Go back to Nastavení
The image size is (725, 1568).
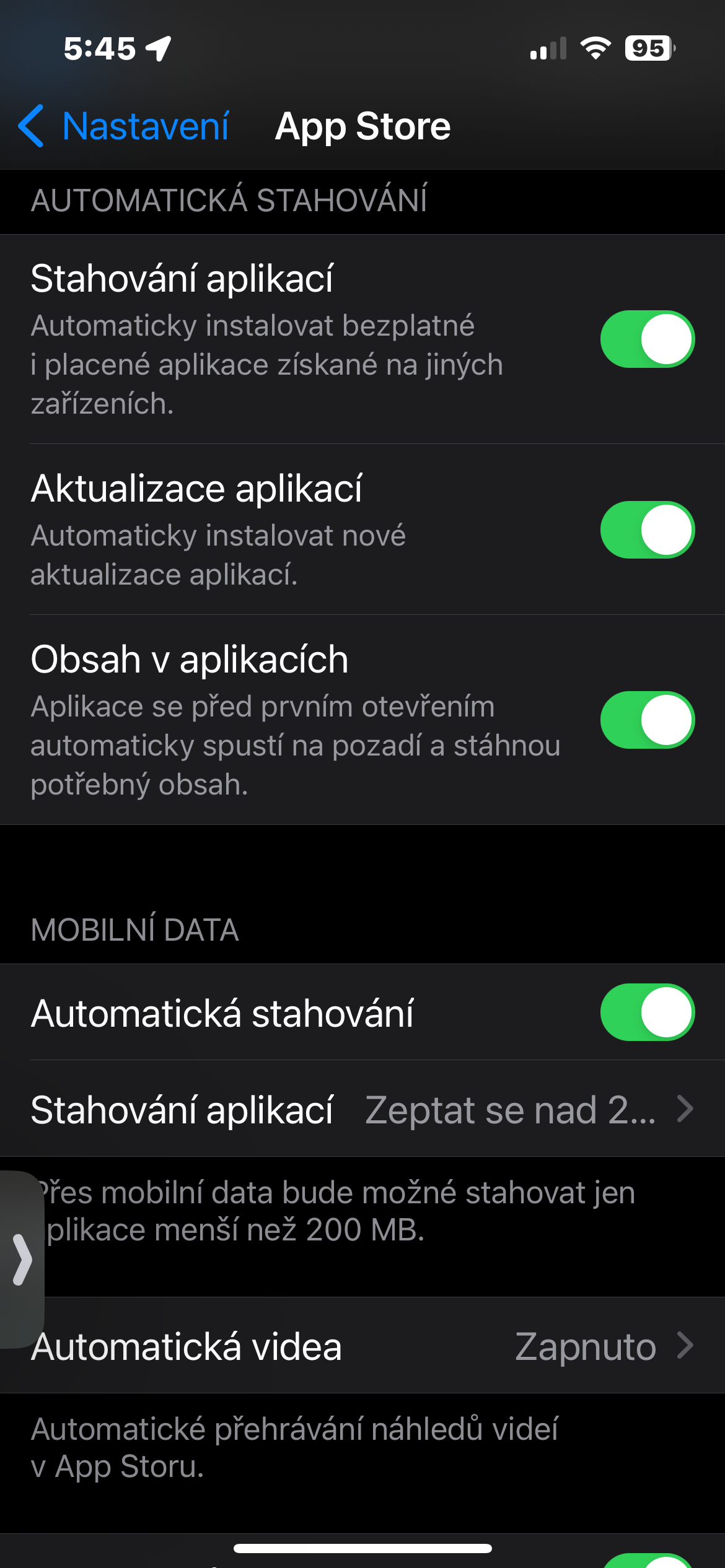point(124,126)
